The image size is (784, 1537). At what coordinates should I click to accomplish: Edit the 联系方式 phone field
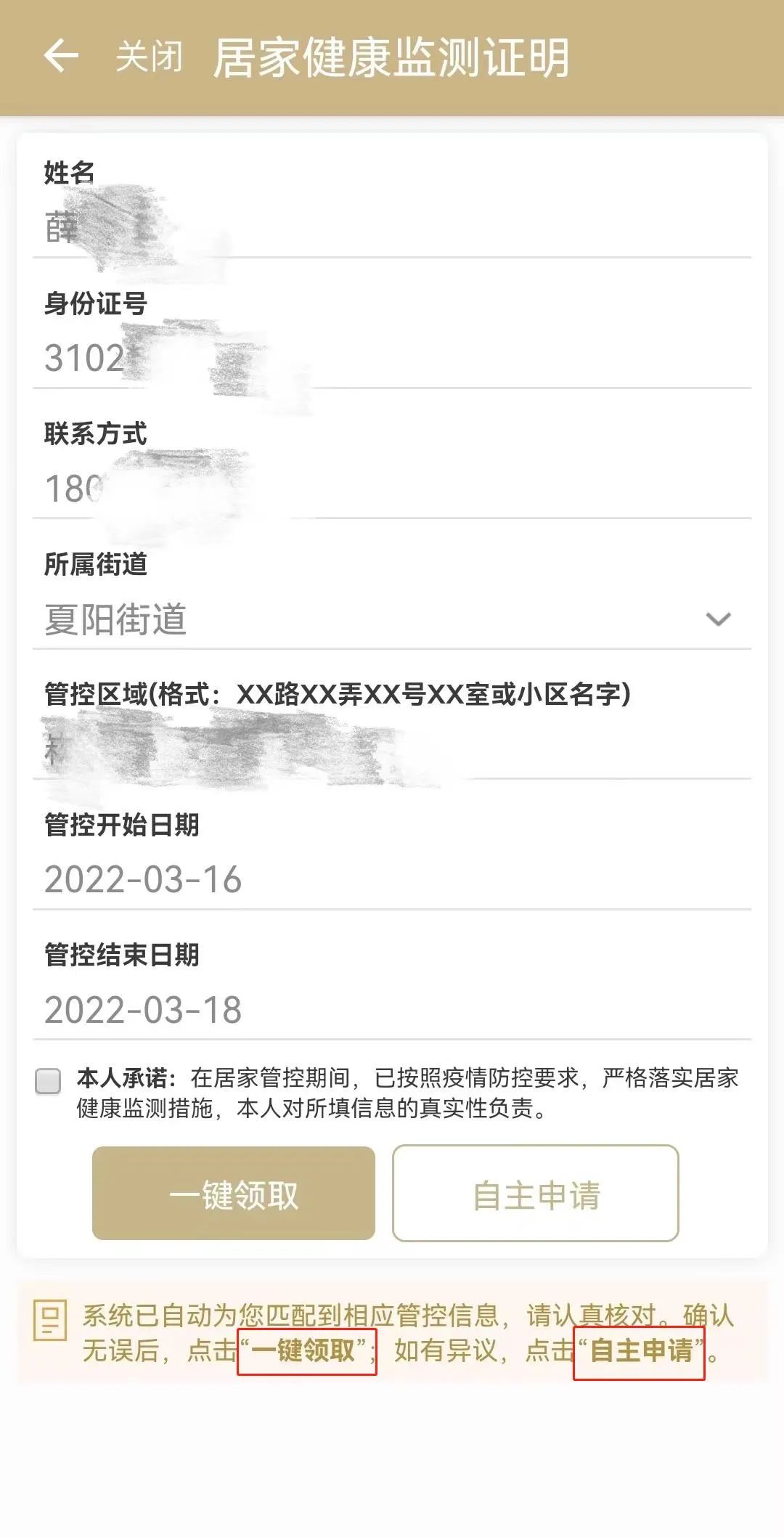[x=392, y=489]
